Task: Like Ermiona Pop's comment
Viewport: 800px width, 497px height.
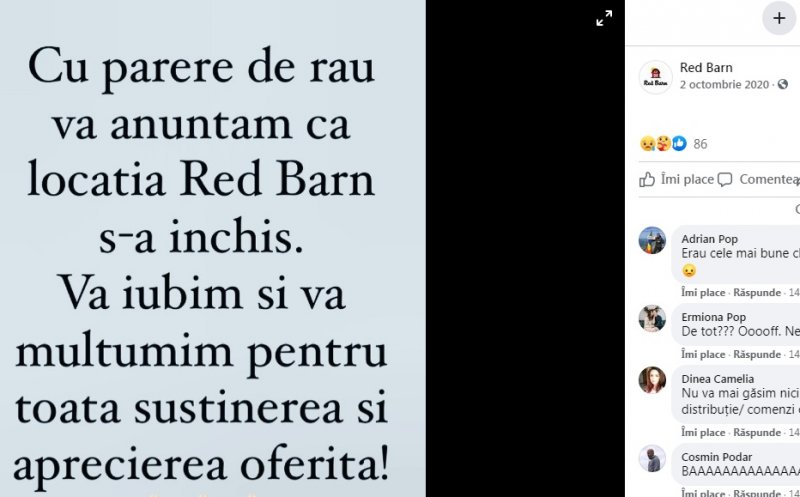Action: coord(703,354)
